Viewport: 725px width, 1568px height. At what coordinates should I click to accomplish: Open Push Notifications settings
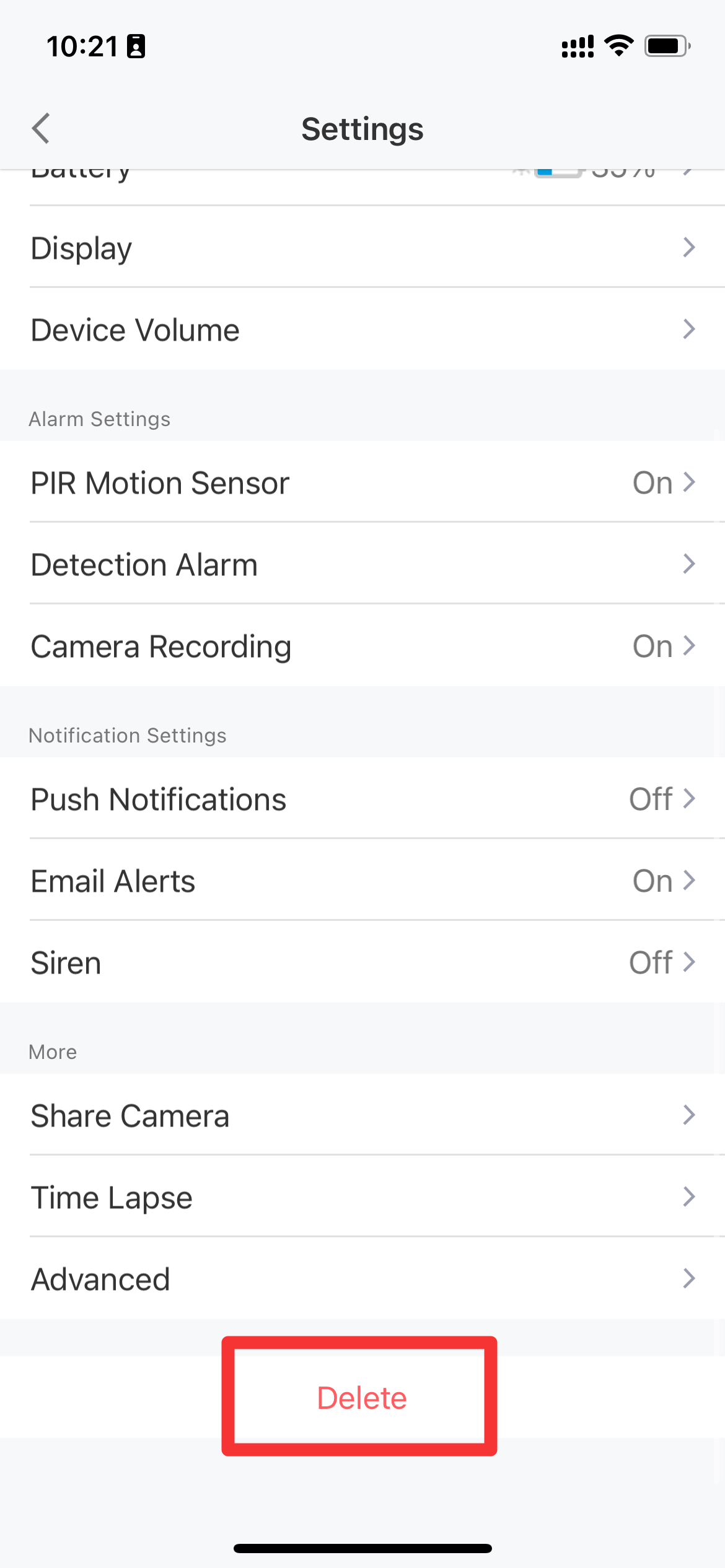pos(362,798)
